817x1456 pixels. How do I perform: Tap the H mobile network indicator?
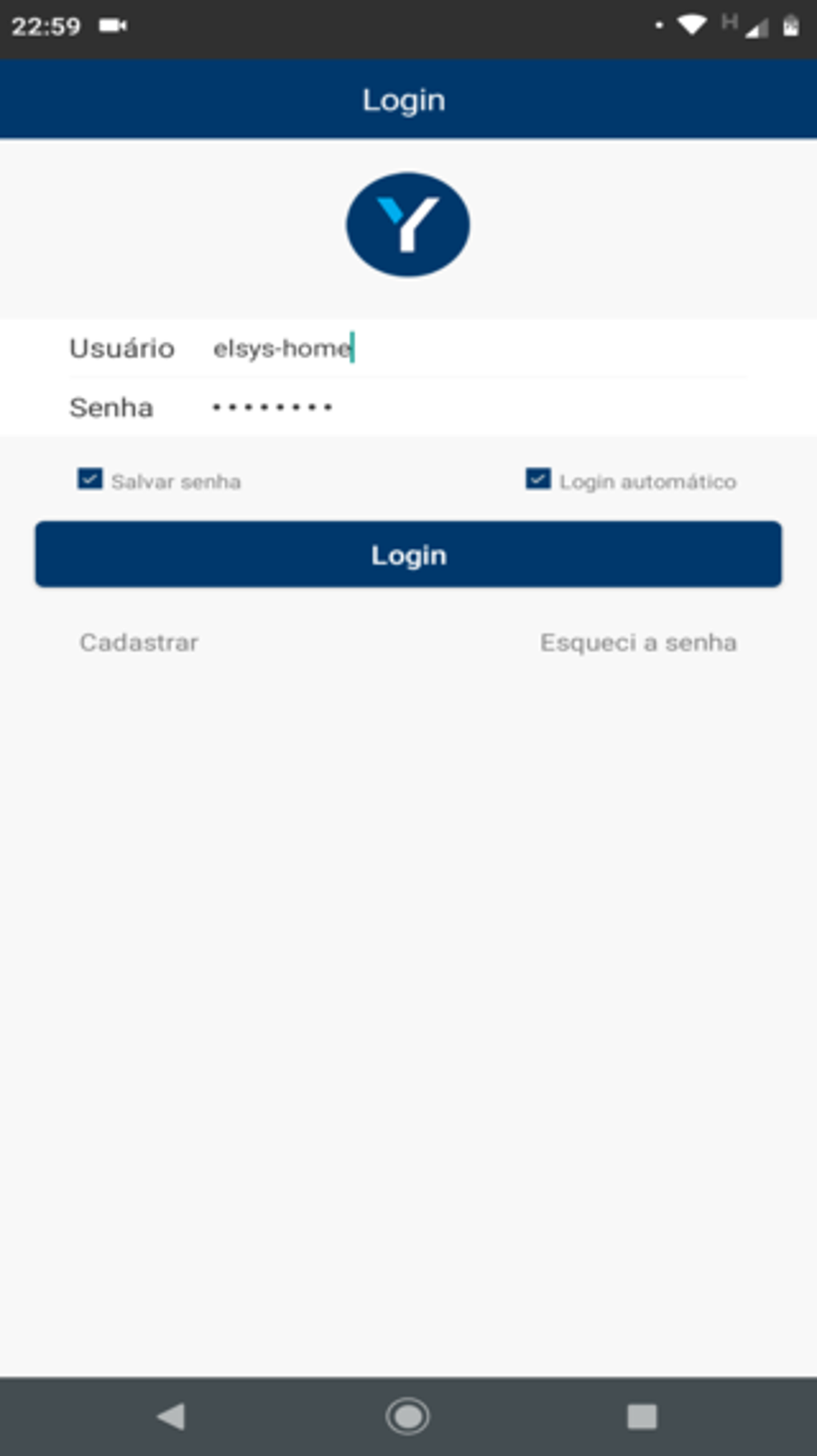tap(729, 21)
